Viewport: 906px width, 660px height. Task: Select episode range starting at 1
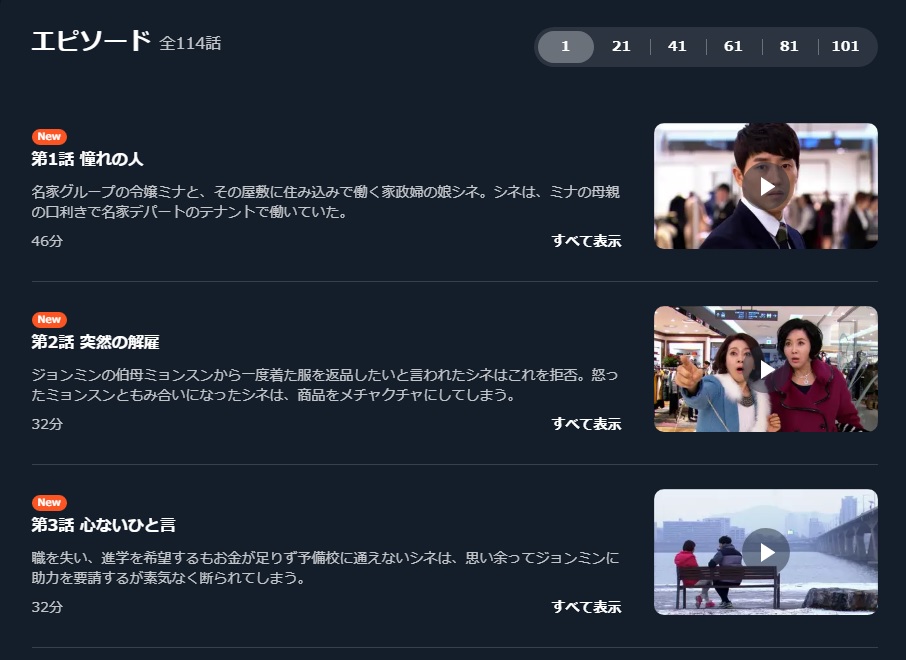(x=565, y=46)
